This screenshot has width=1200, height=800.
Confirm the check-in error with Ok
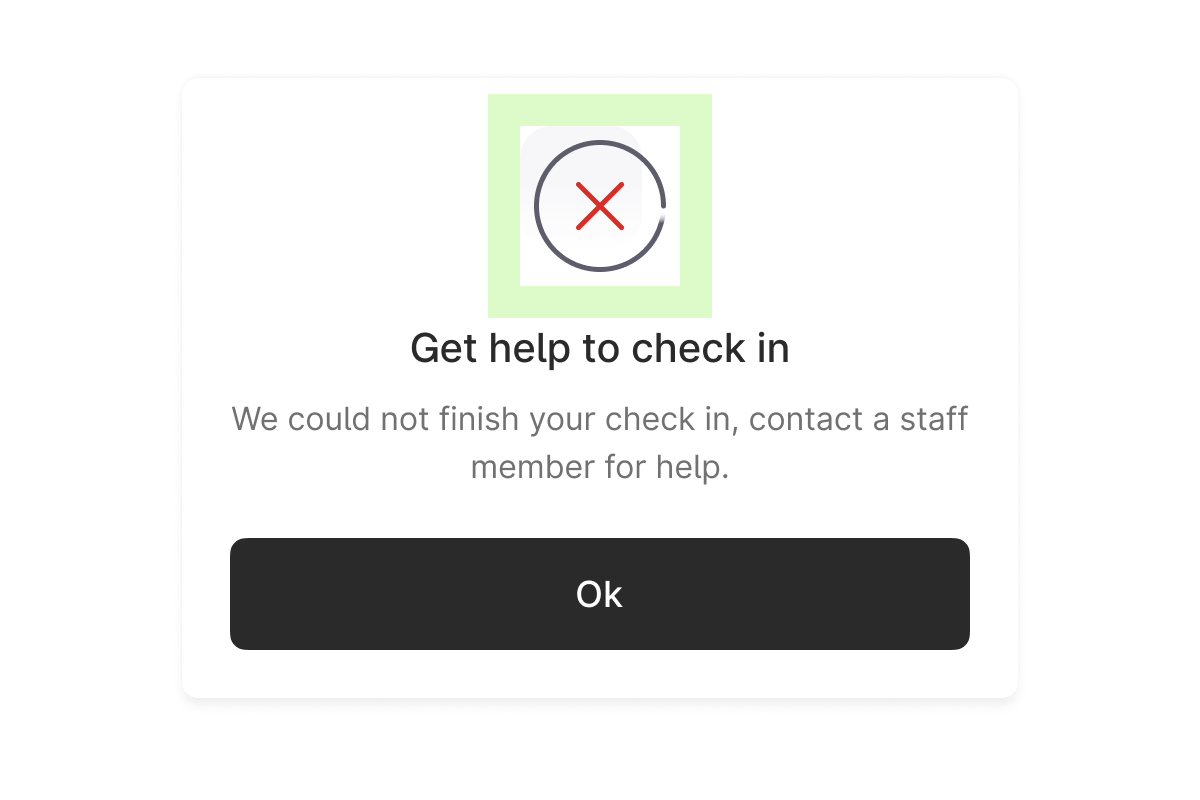point(599,594)
